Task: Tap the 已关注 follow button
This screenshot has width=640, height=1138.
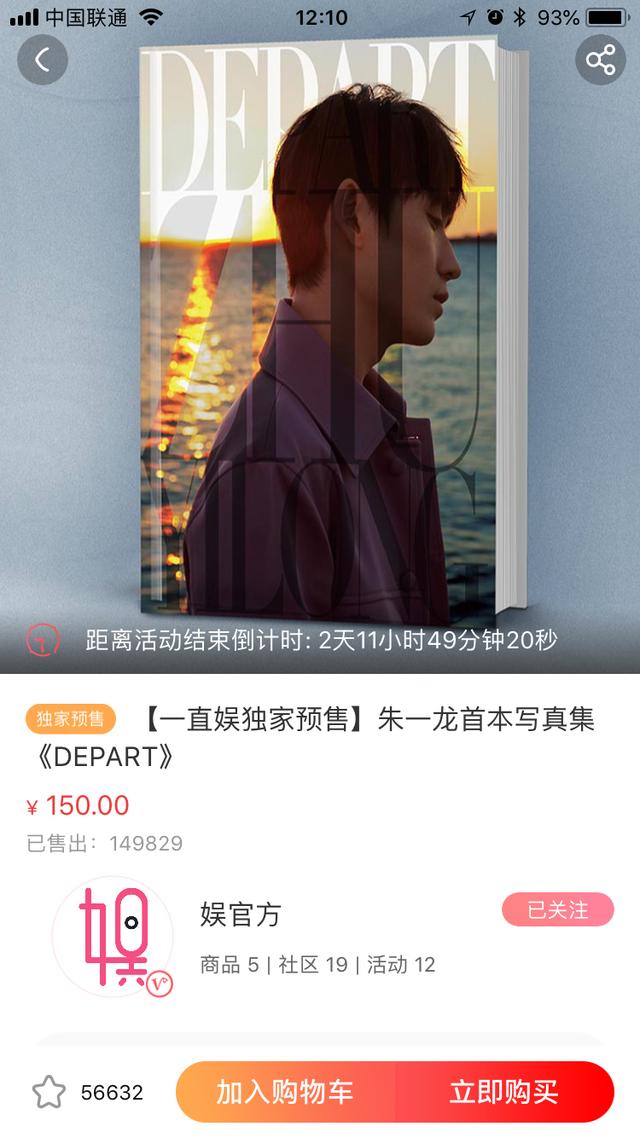Action: tap(557, 910)
